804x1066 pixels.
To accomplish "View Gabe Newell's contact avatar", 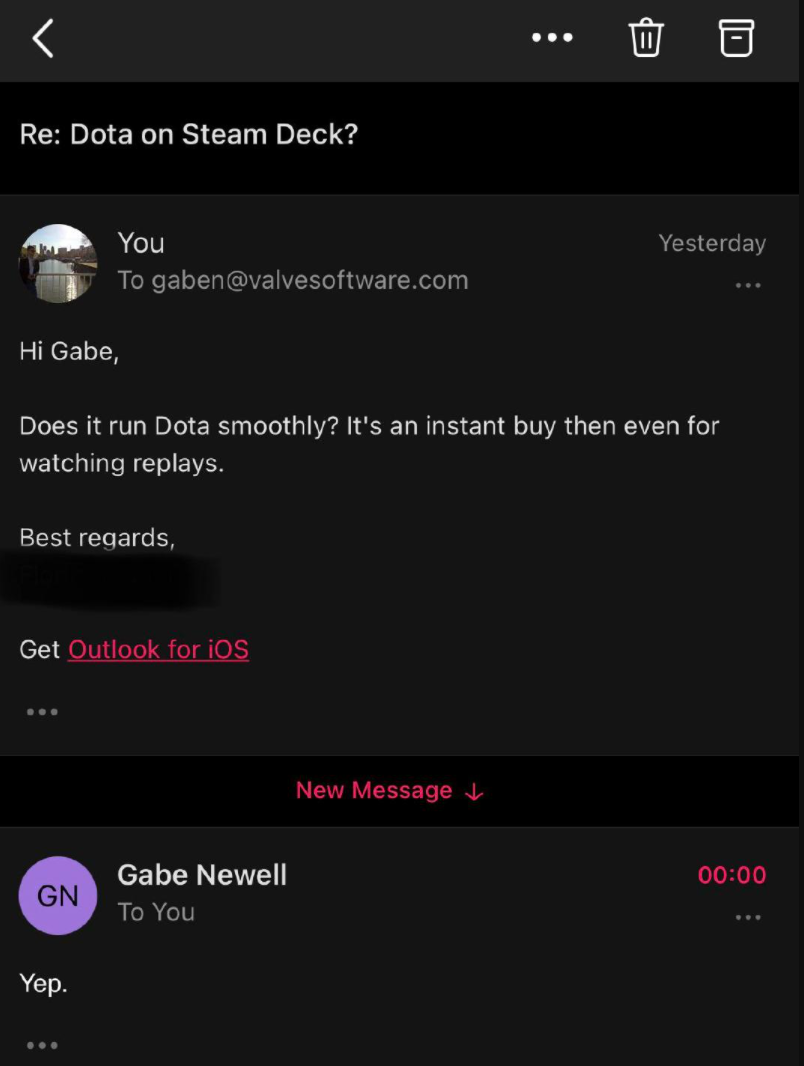I will click(58, 895).
